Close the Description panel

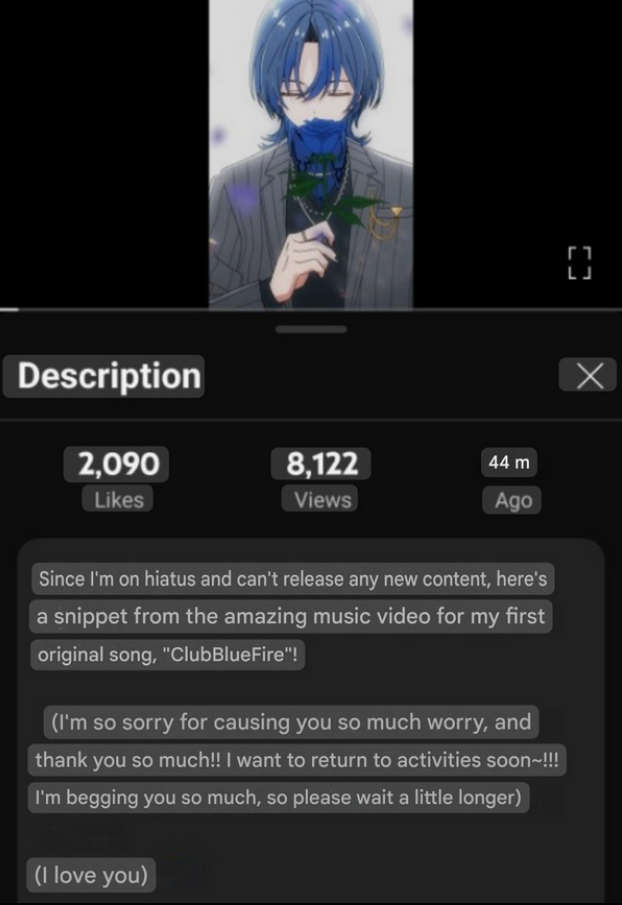coord(589,376)
